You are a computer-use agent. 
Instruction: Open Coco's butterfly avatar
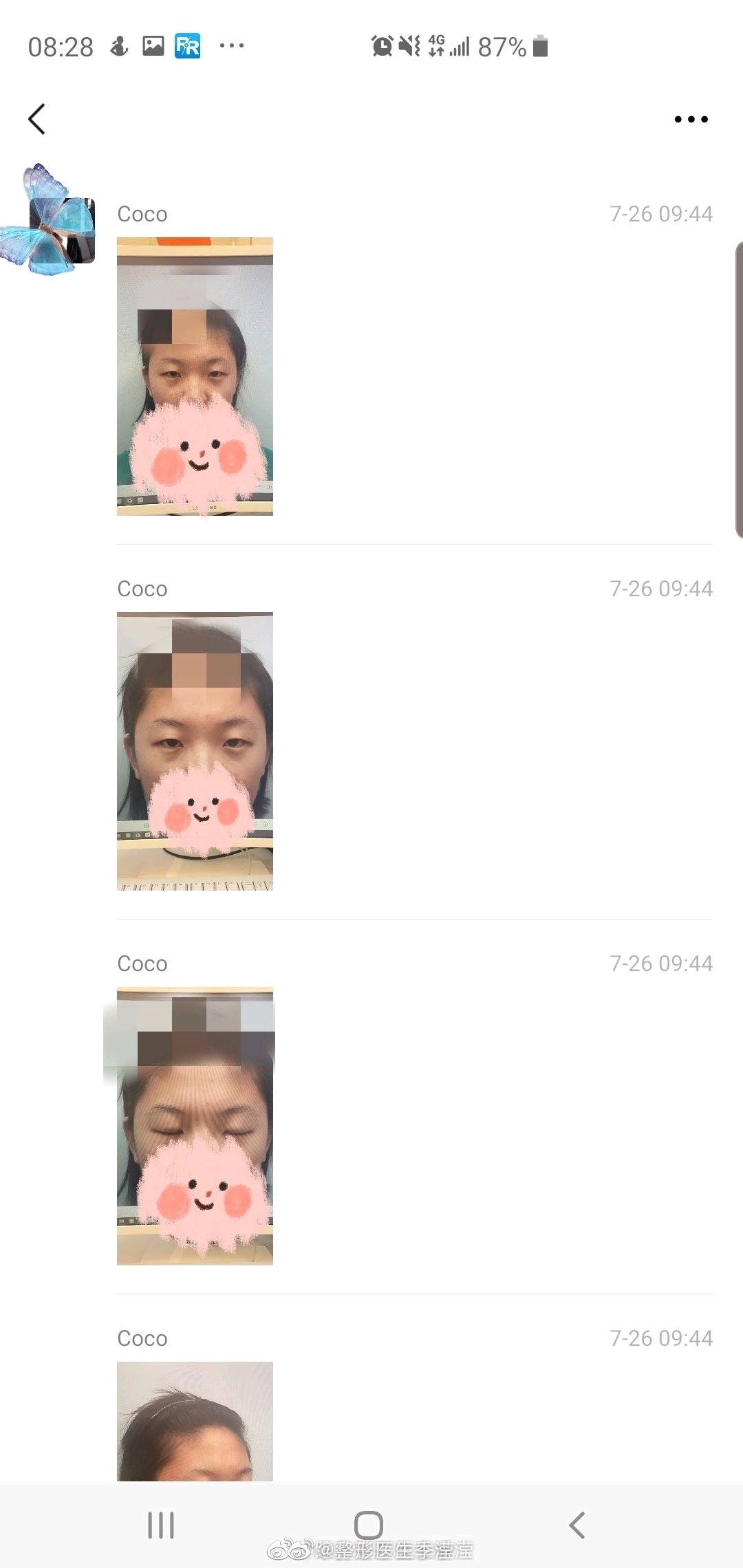[47, 219]
